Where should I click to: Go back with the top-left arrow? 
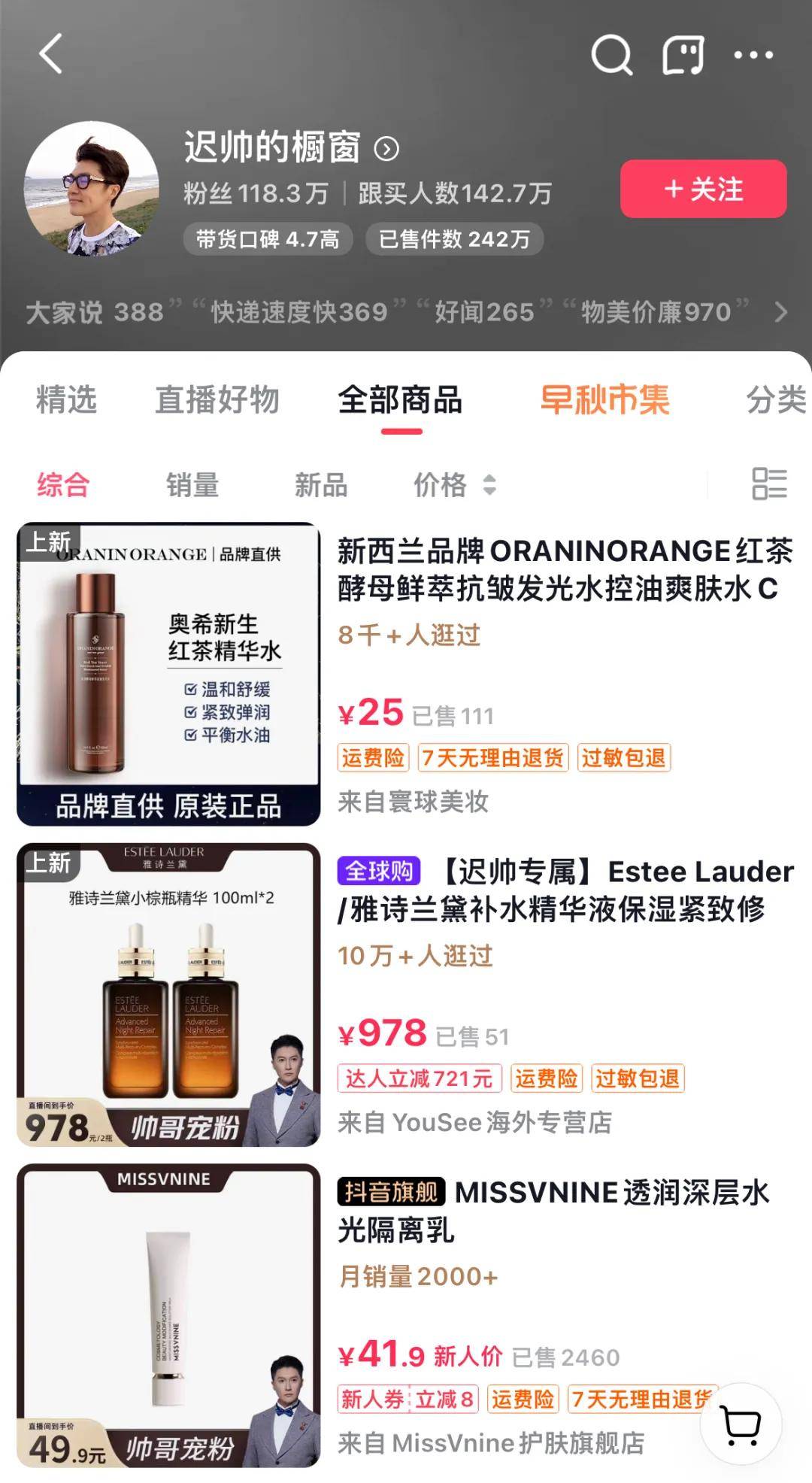click(x=50, y=54)
